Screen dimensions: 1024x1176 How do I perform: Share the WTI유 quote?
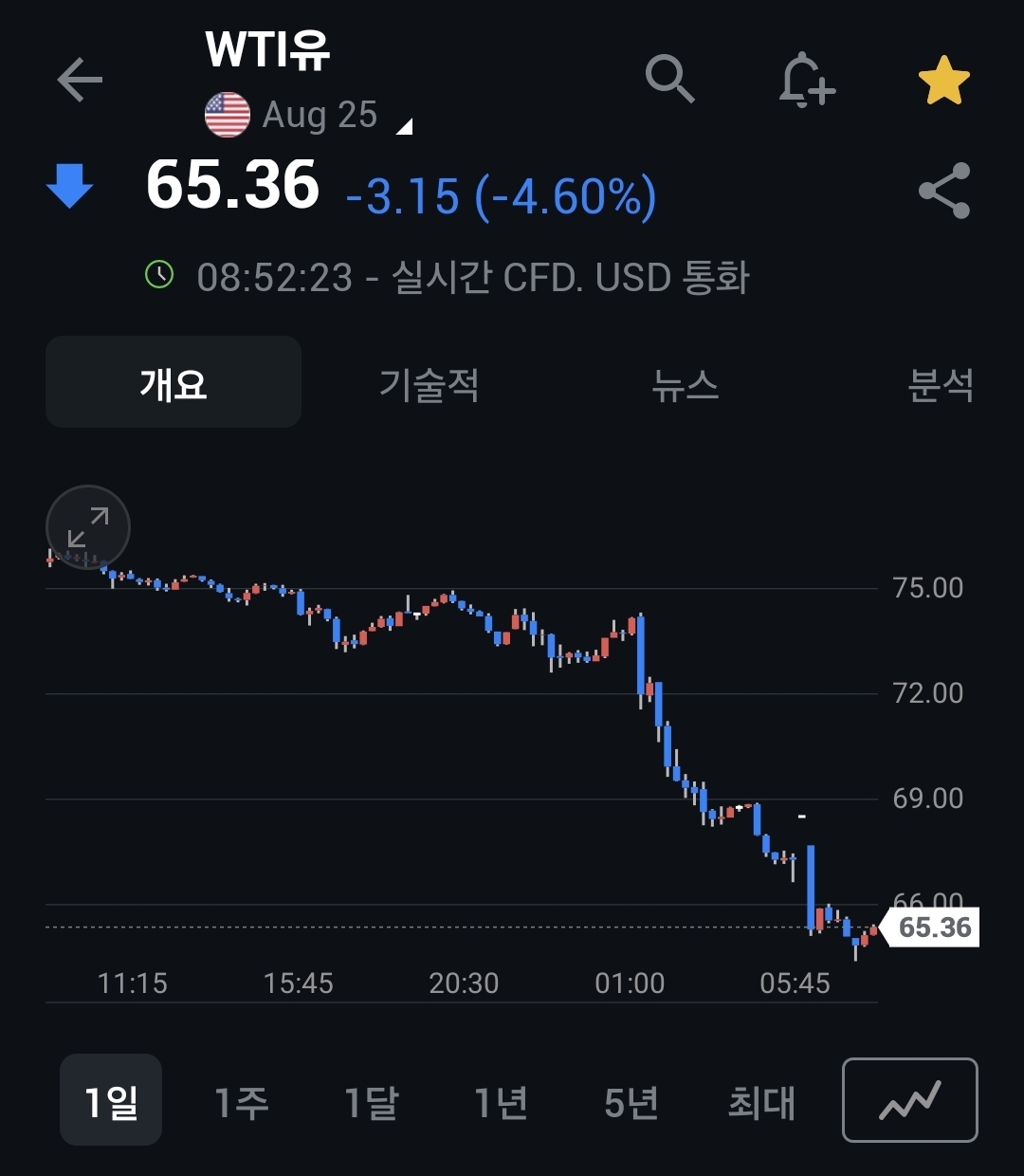(x=943, y=191)
